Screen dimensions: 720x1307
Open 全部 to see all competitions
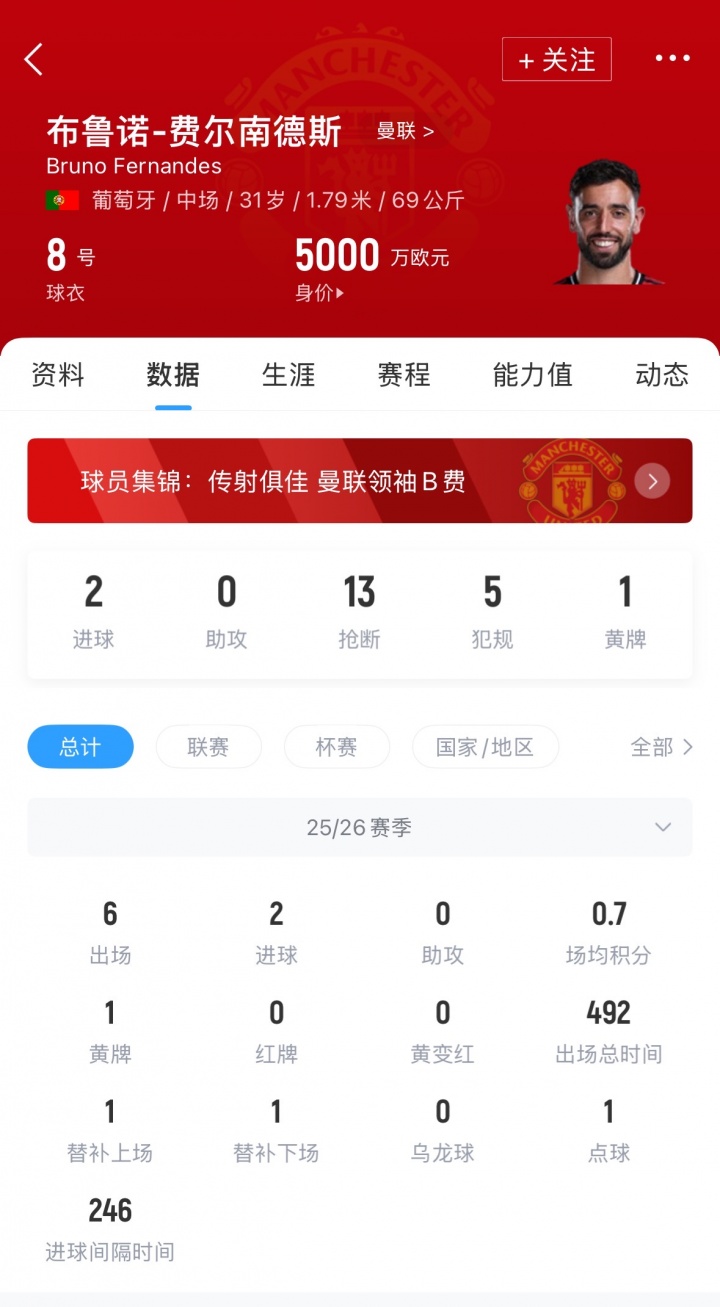pos(661,747)
